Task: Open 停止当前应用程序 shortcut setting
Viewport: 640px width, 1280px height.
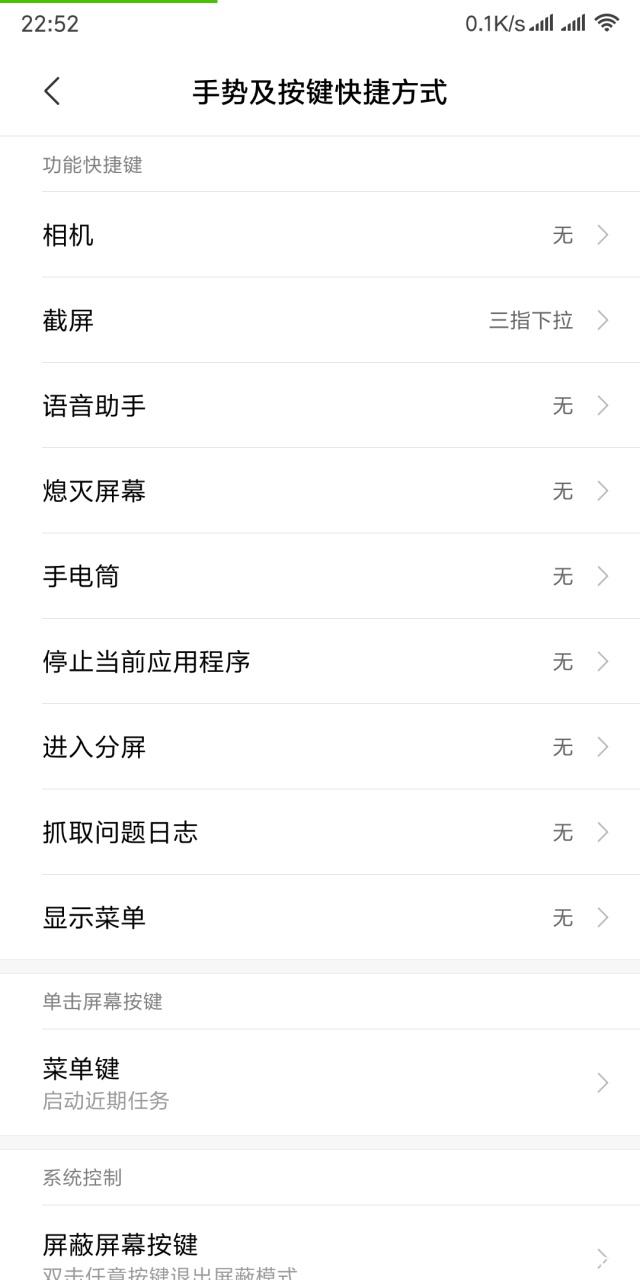Action: coord(320,662)
